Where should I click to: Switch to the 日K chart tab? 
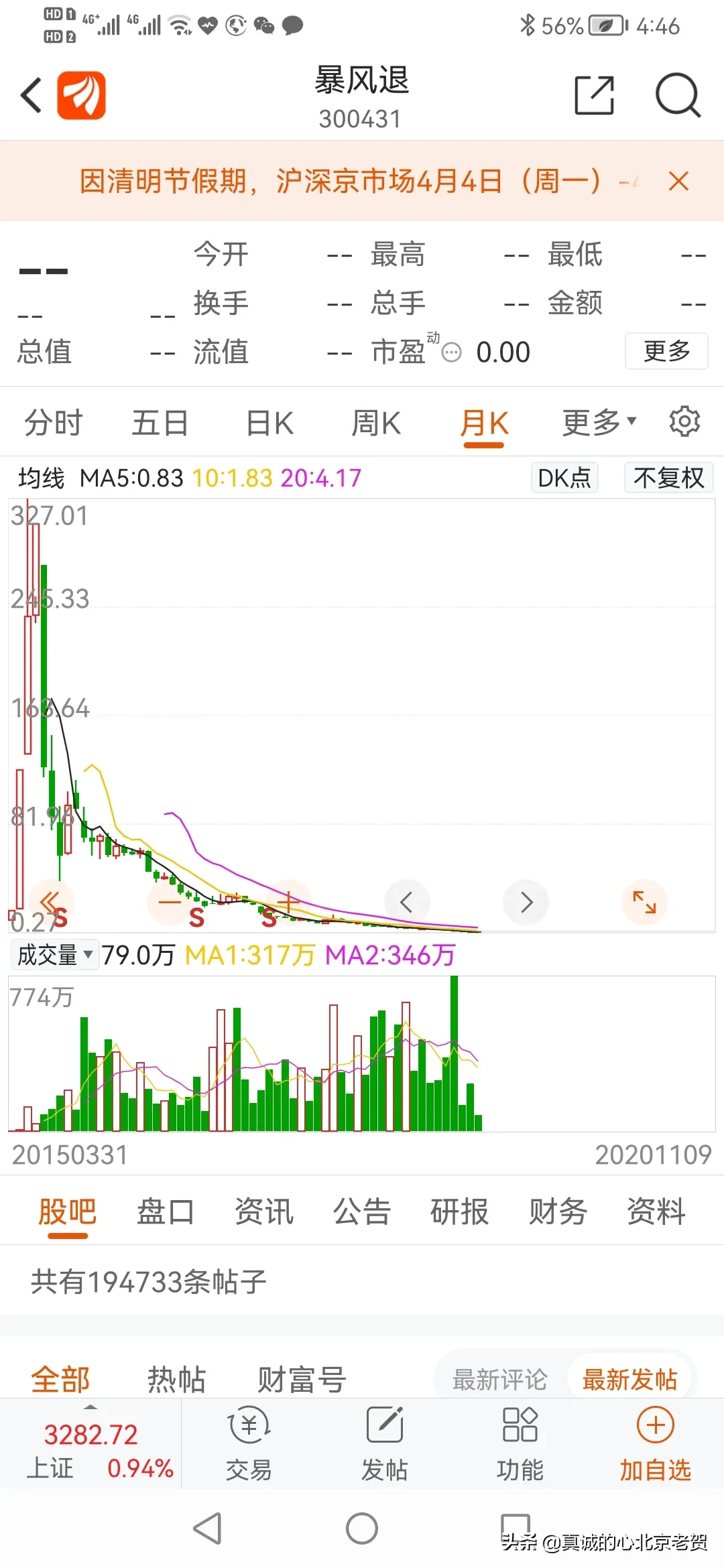(x=269, y=423)
